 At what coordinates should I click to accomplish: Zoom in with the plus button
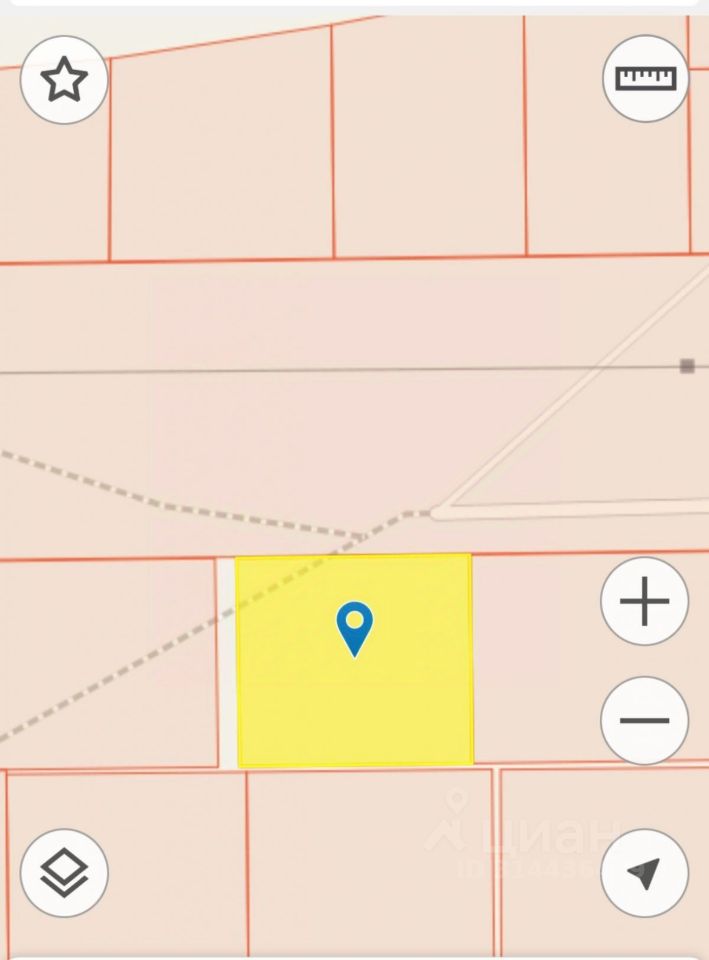(644, 602)
